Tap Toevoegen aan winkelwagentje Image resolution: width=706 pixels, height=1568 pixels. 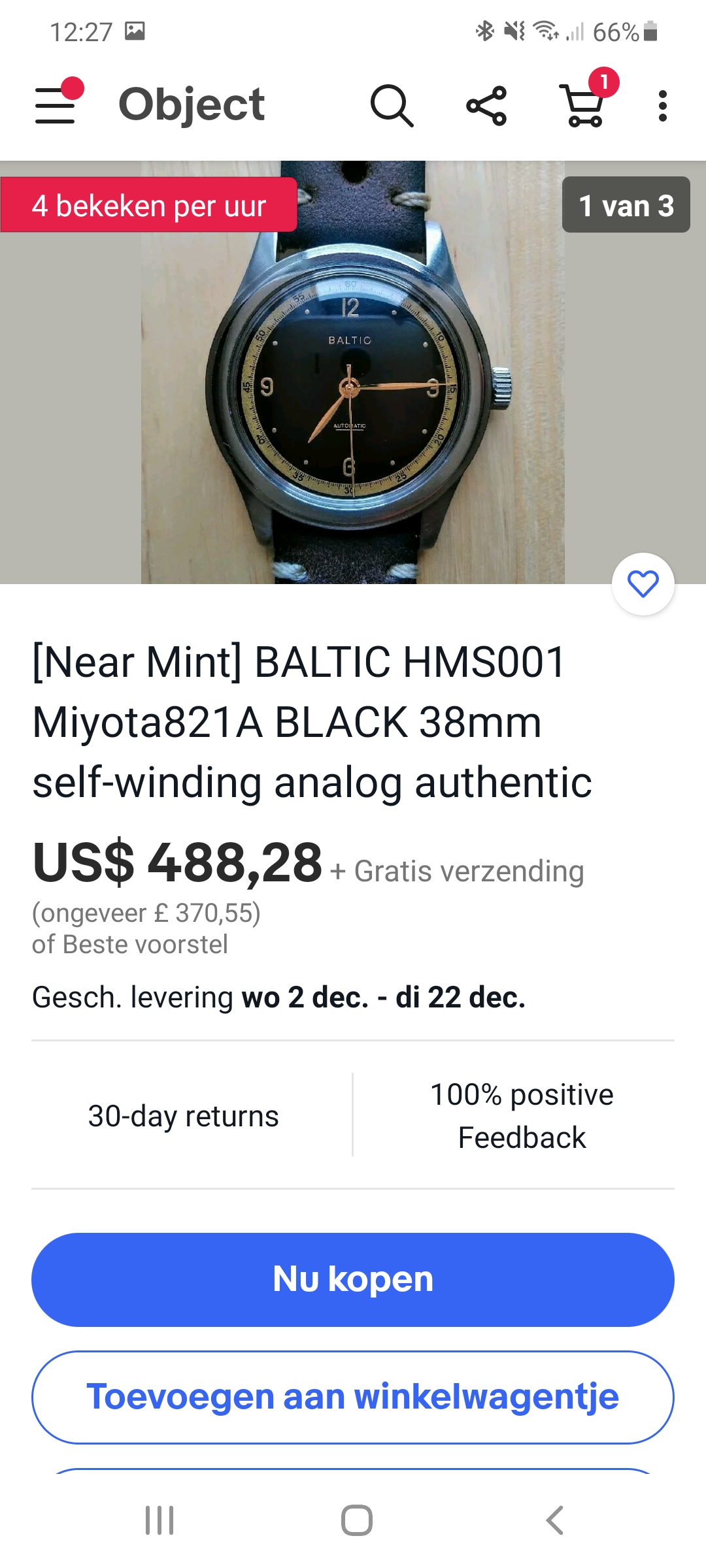[x=353, y=1397]
